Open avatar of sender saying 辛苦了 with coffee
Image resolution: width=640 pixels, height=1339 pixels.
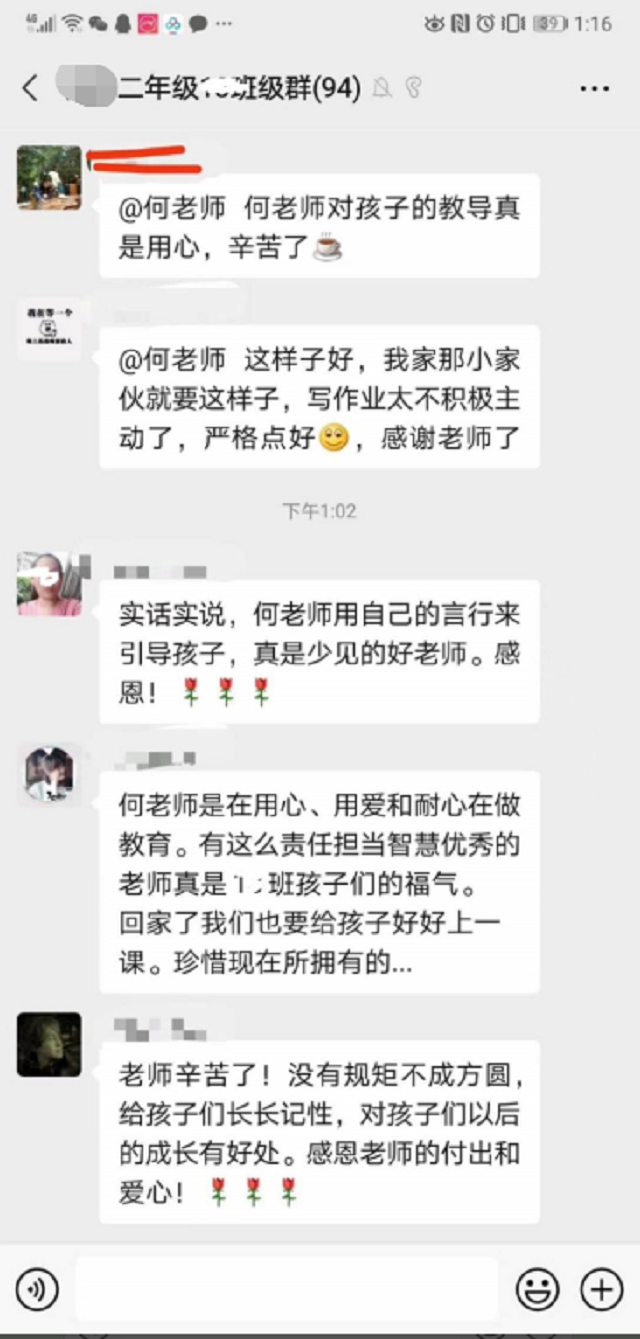(49, 177)
